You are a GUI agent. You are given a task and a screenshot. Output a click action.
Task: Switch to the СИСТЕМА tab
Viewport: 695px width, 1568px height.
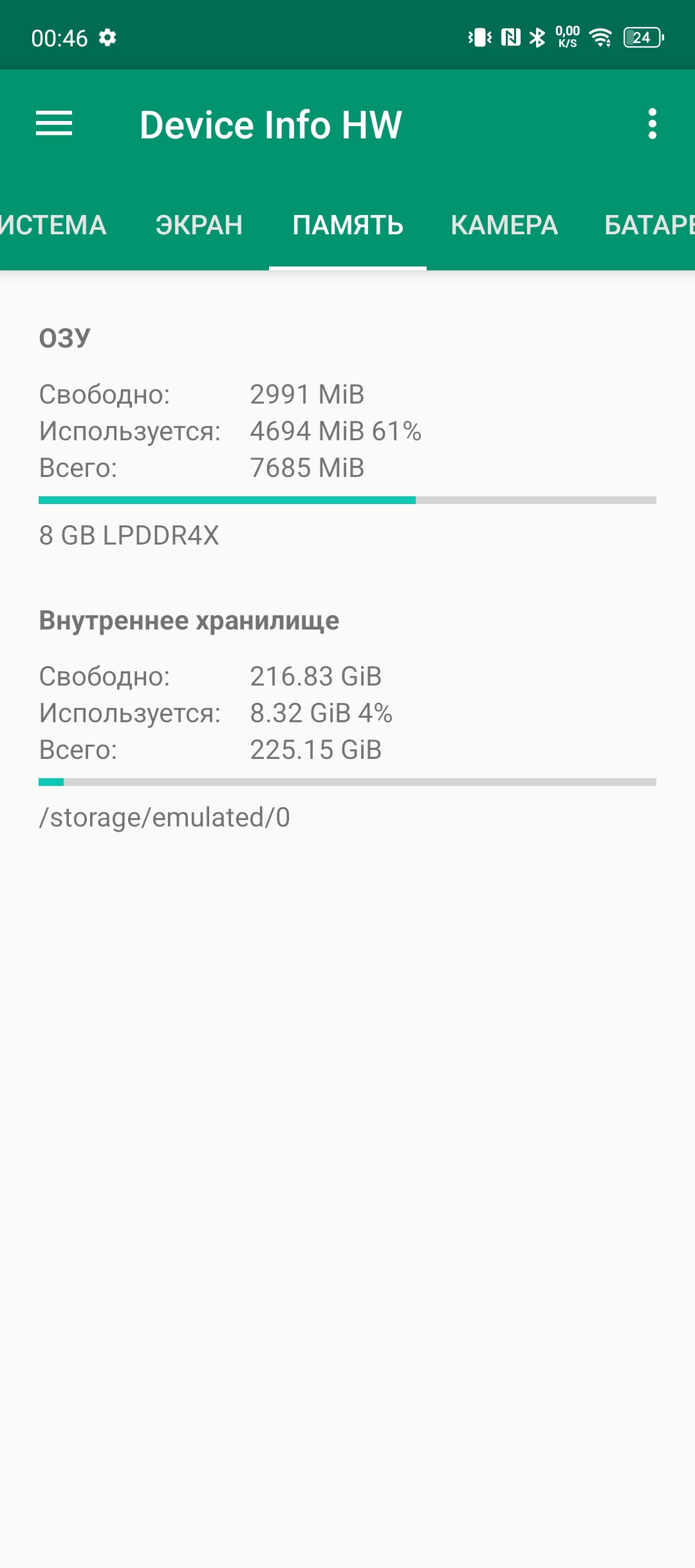[51, 225]
